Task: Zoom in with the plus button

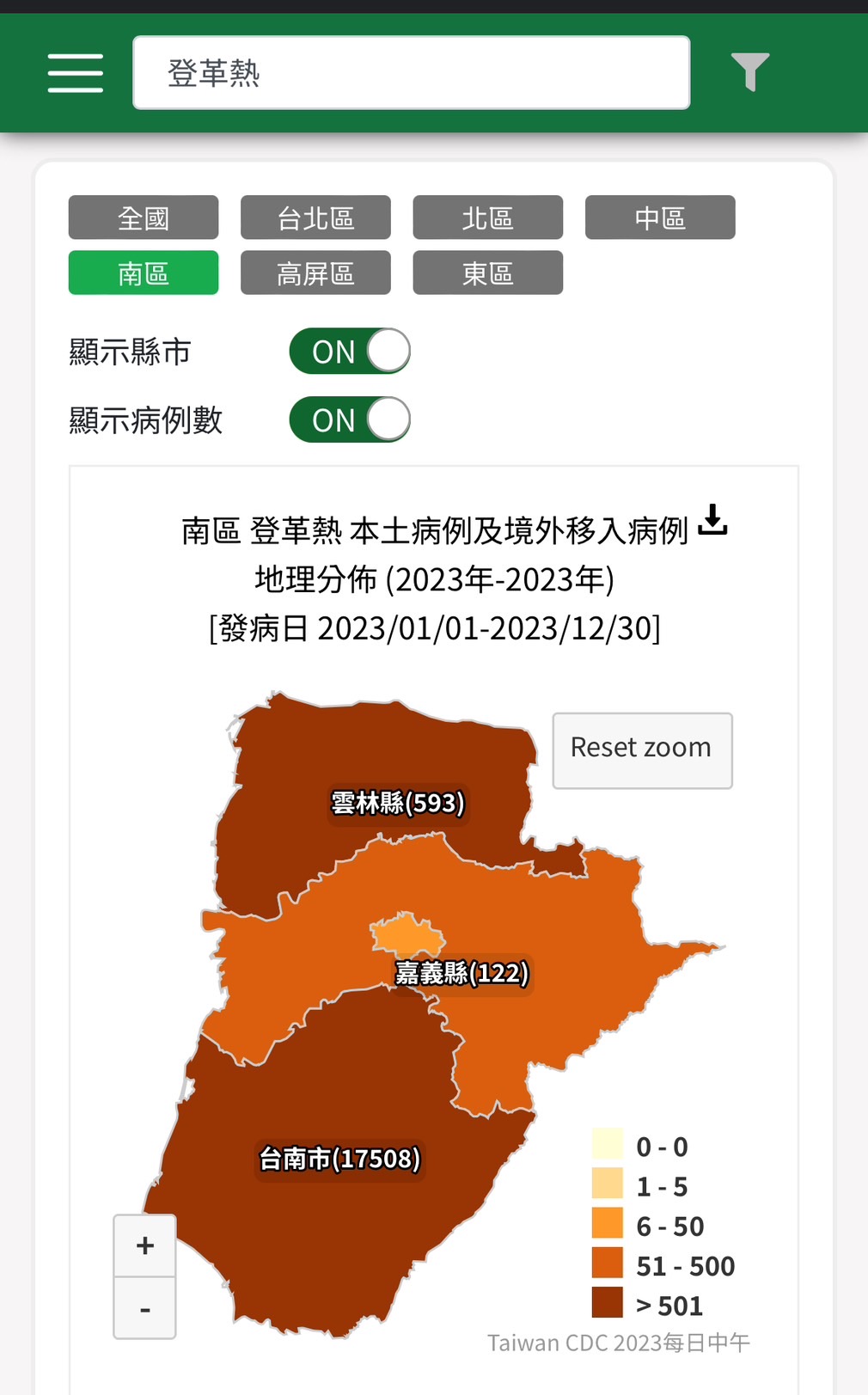Action: (144, 1245)
